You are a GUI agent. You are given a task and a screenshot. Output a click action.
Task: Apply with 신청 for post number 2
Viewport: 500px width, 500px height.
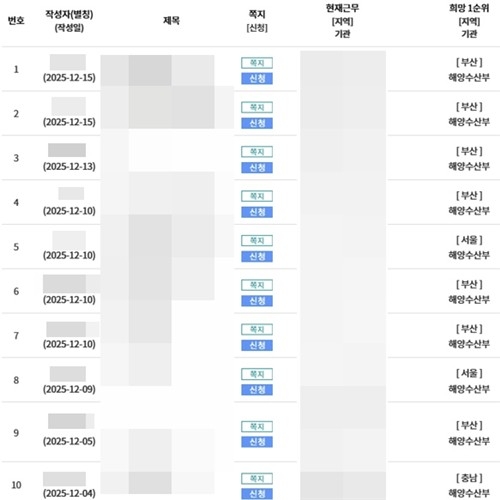[x=257, y=123]
